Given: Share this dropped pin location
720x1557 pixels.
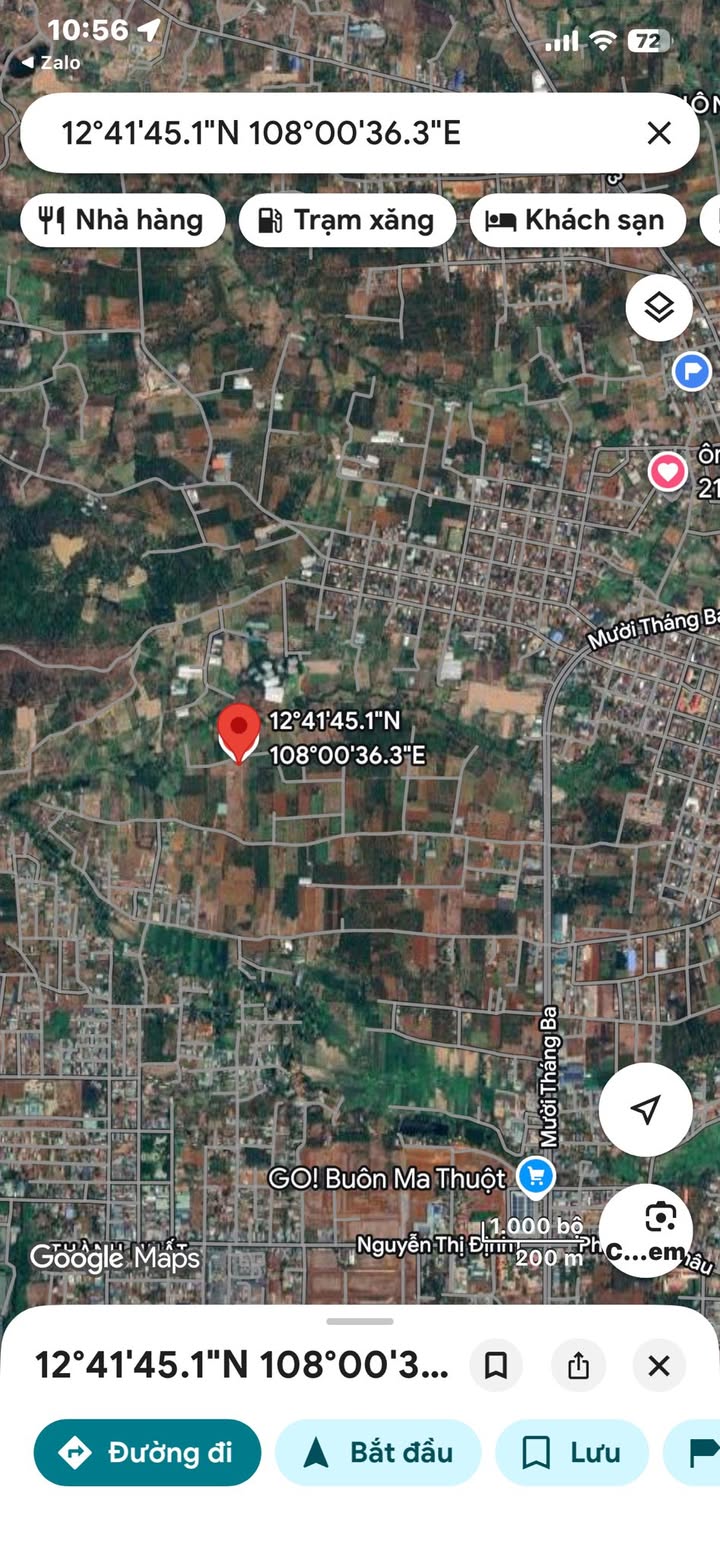Looking at the screenshot, I should coord(578,1365).
